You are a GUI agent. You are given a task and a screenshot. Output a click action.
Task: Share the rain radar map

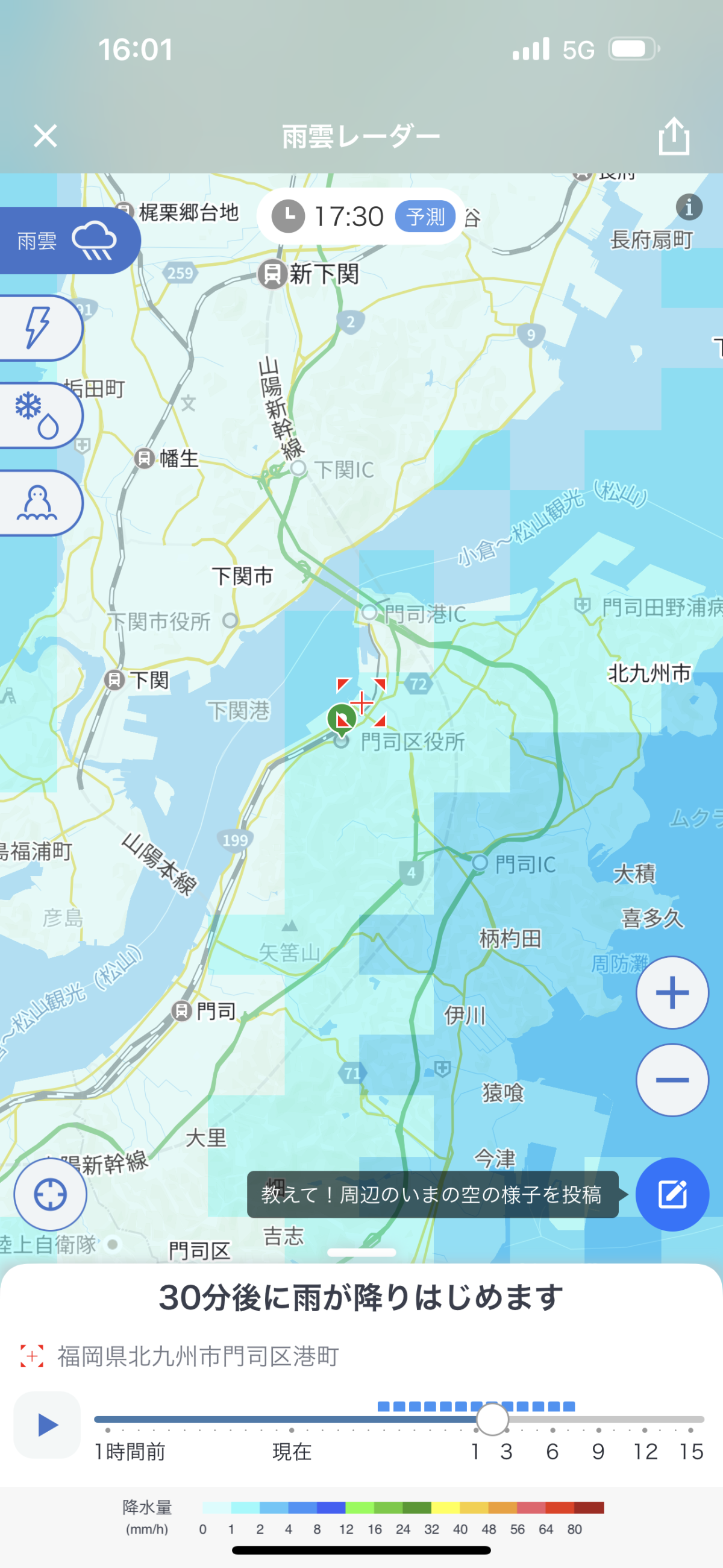coord(674,136)
